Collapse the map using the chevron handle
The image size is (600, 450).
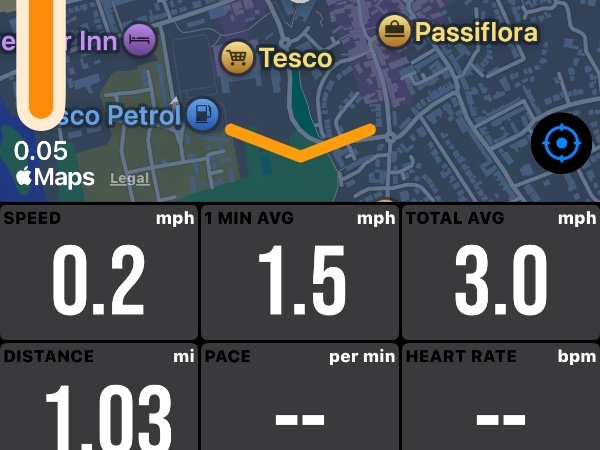tap(300, 142)
